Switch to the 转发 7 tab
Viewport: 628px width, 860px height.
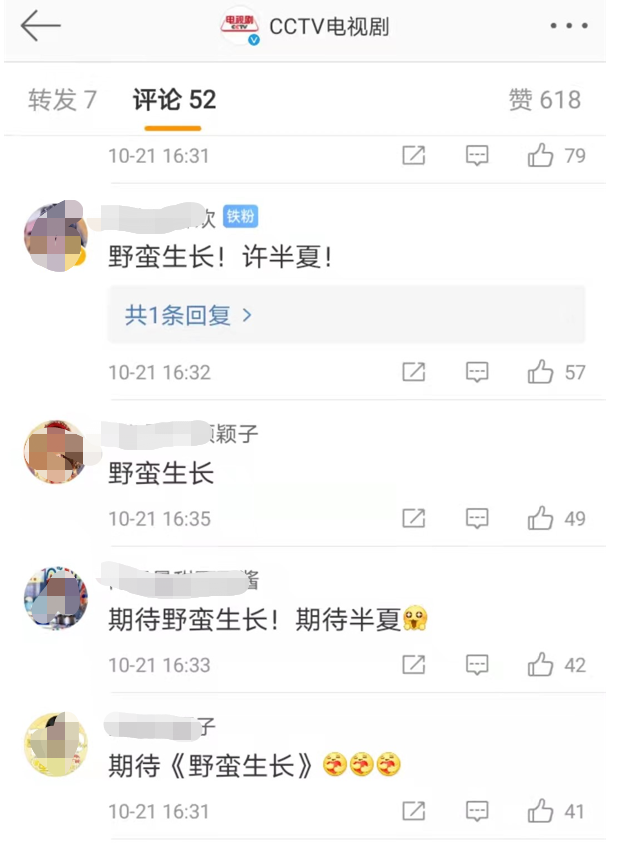(x=62, y=100)
